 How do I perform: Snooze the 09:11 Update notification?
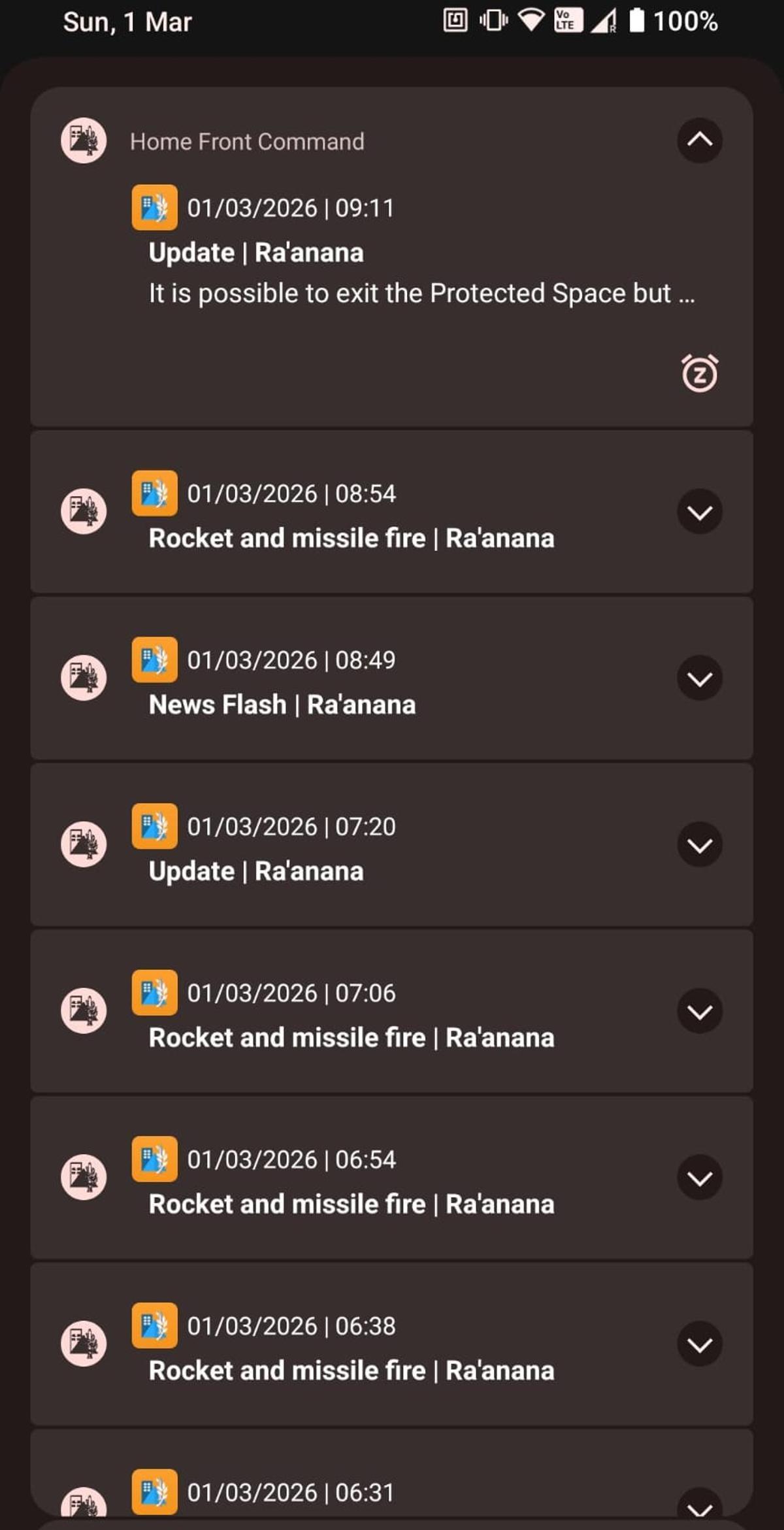pos(699,374)
